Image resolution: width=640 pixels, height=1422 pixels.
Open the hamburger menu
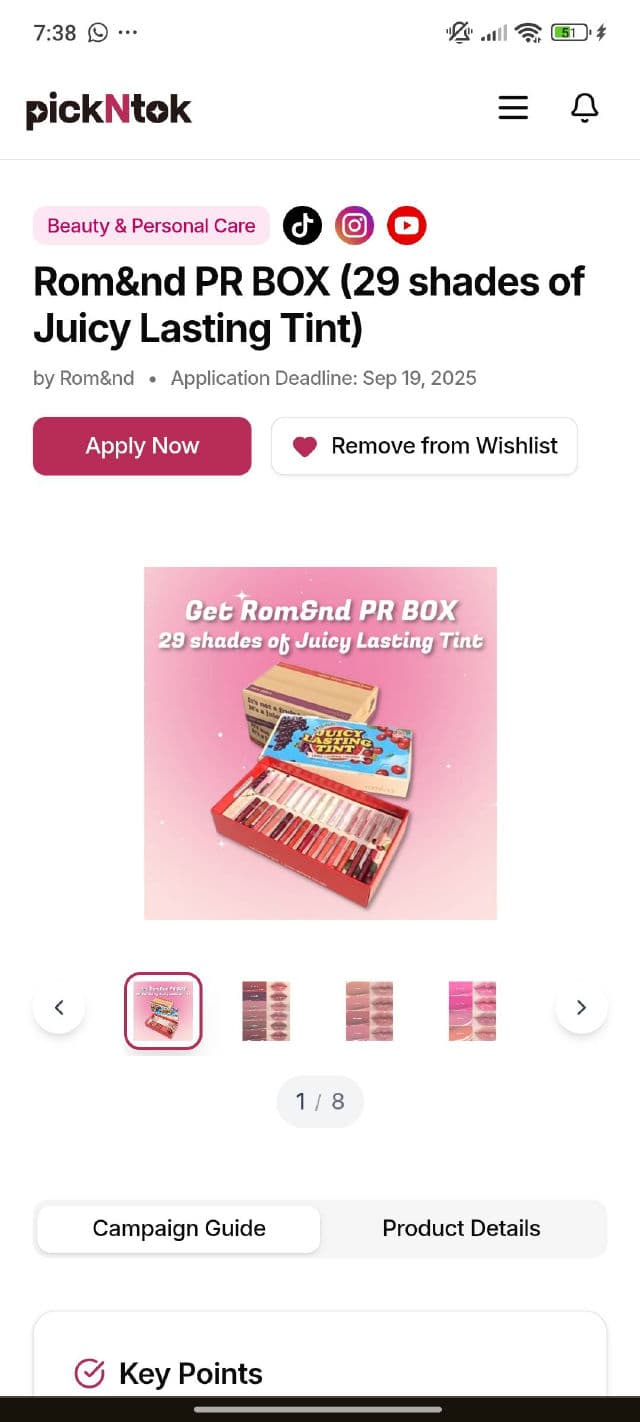(x=513, y=108)
